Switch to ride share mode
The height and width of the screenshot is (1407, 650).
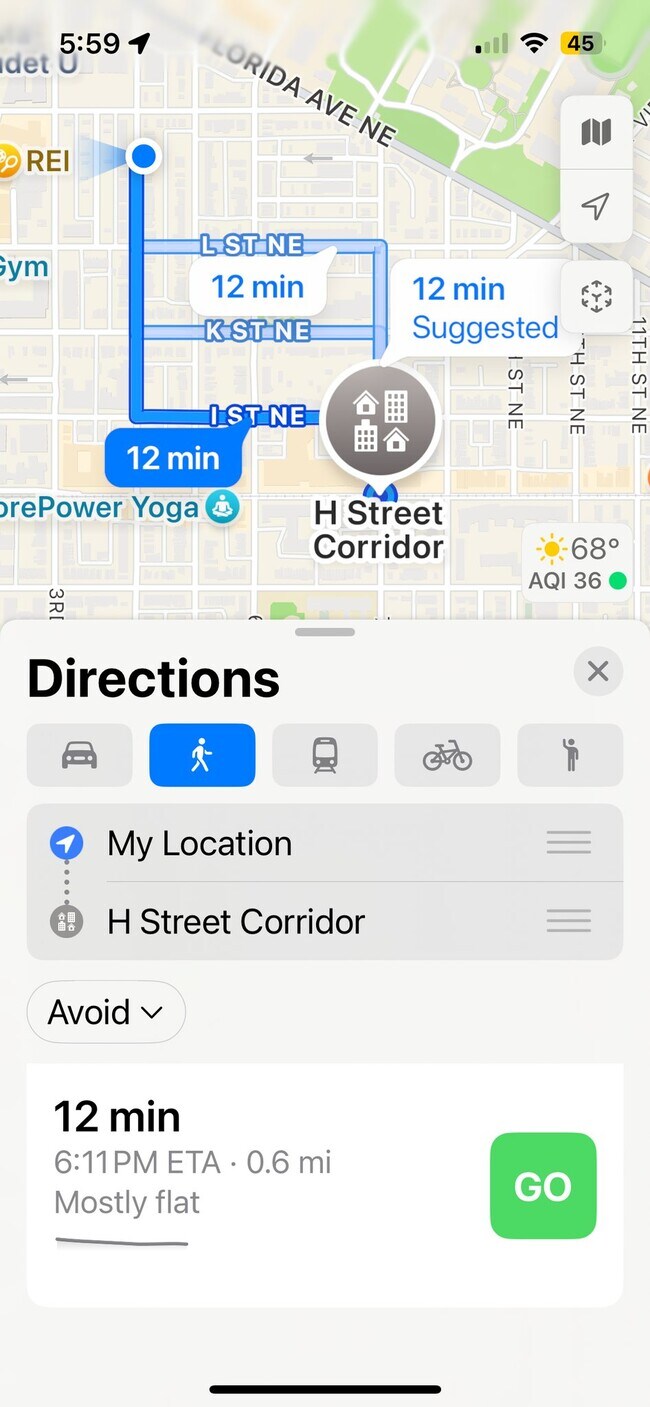point(570,755)
